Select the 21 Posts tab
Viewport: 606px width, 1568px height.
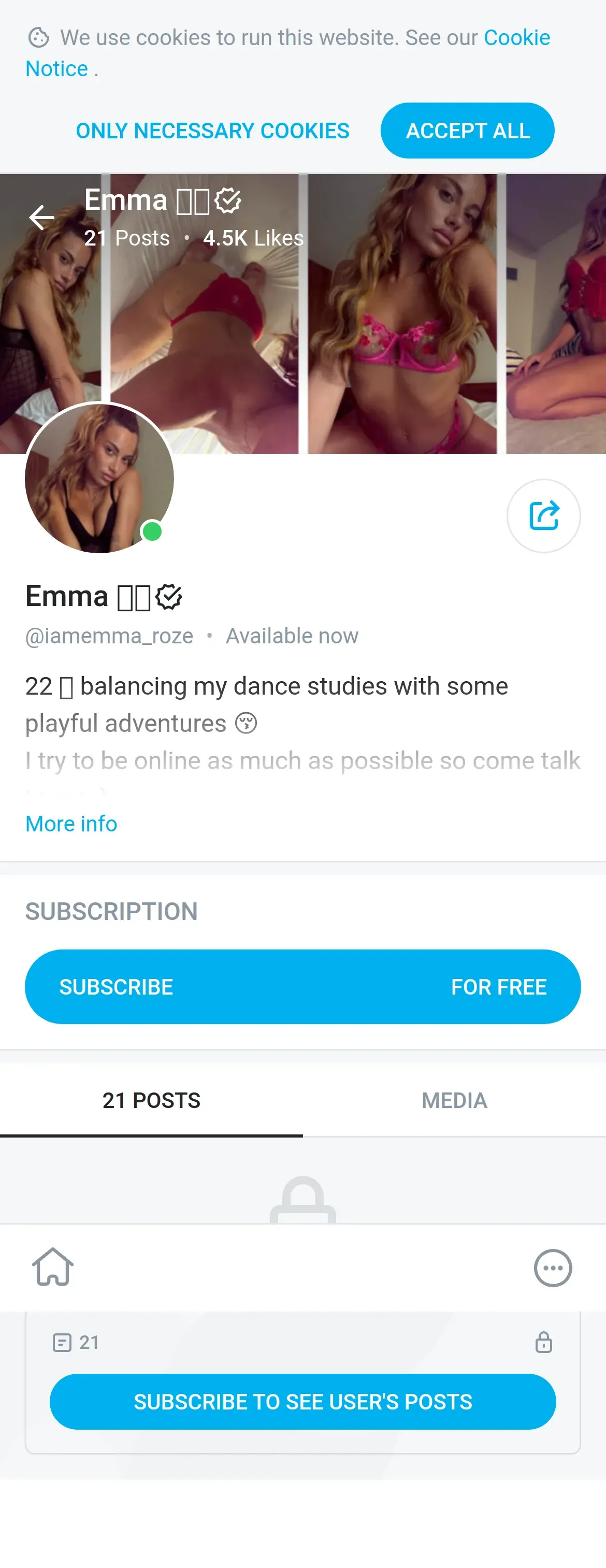[x=151, y=1100]
